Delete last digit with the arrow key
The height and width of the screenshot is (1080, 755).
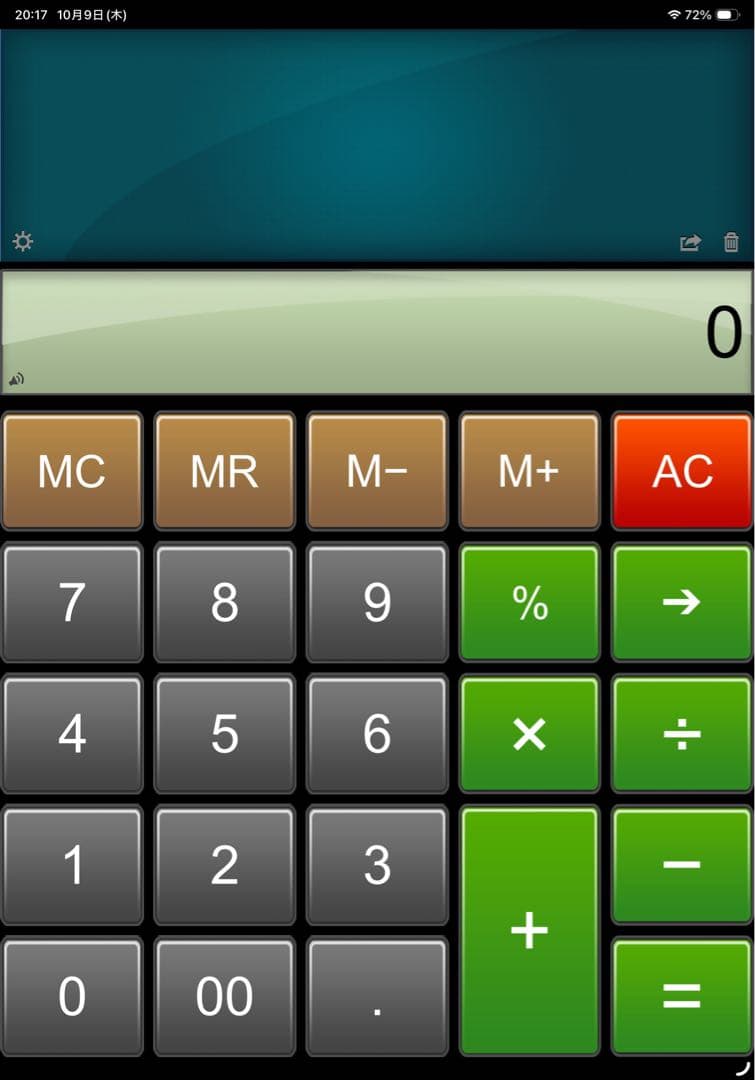pos(682,602)
